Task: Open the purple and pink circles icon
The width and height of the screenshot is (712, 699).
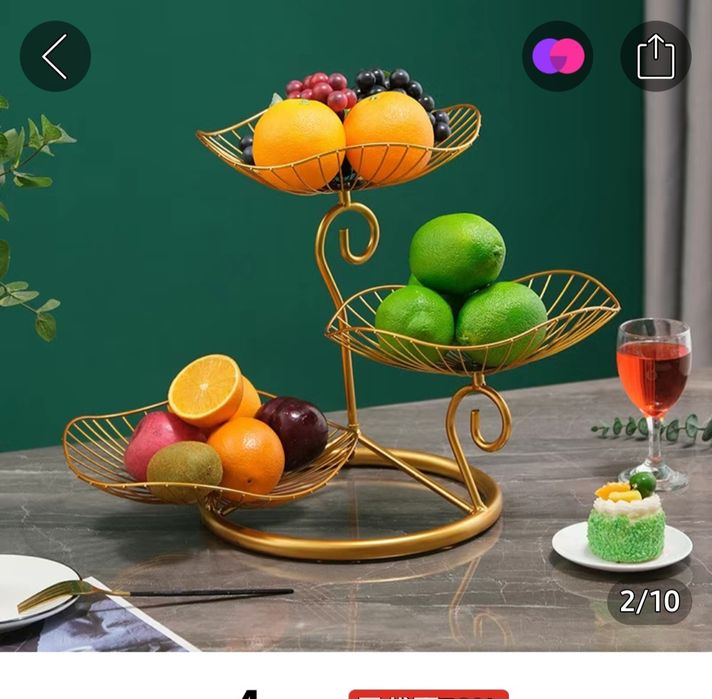Action: click(x=557, y=56)
